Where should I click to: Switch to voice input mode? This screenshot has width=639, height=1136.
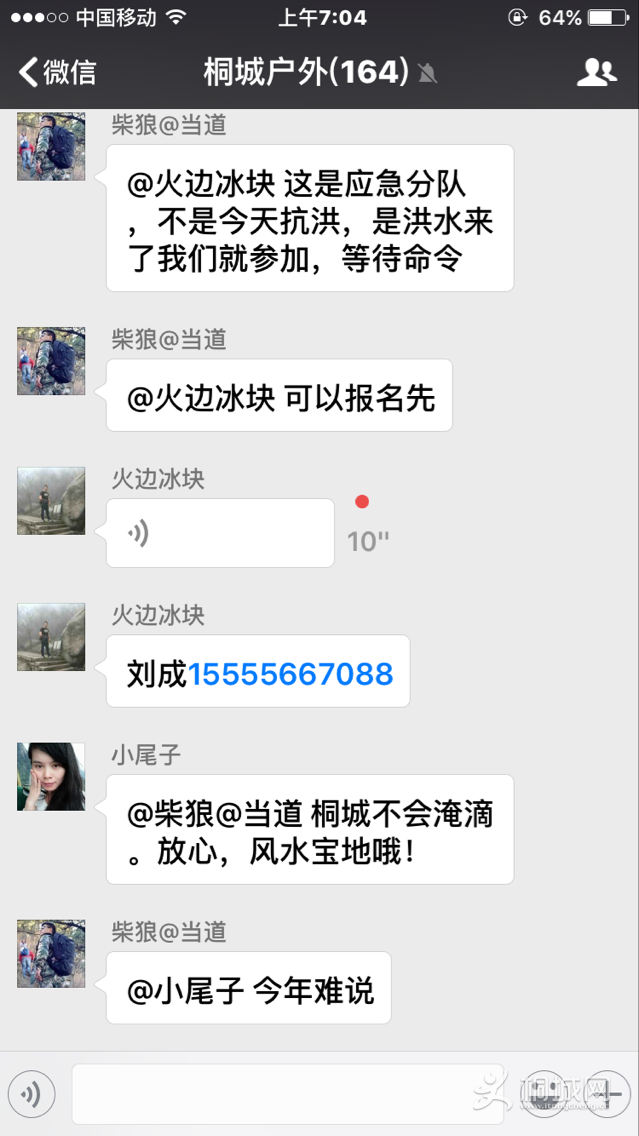point(31,1094)
